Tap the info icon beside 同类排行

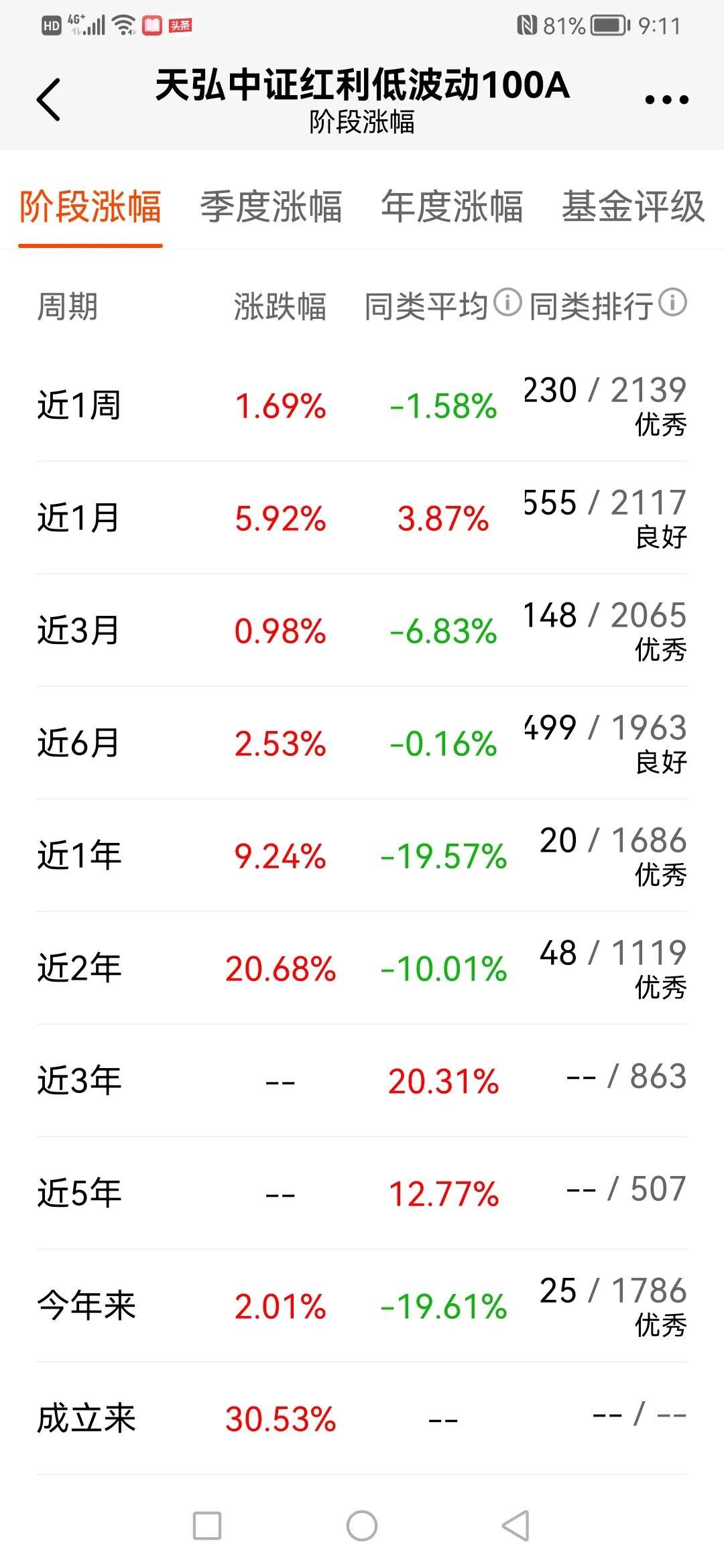(x=672, y=303)
